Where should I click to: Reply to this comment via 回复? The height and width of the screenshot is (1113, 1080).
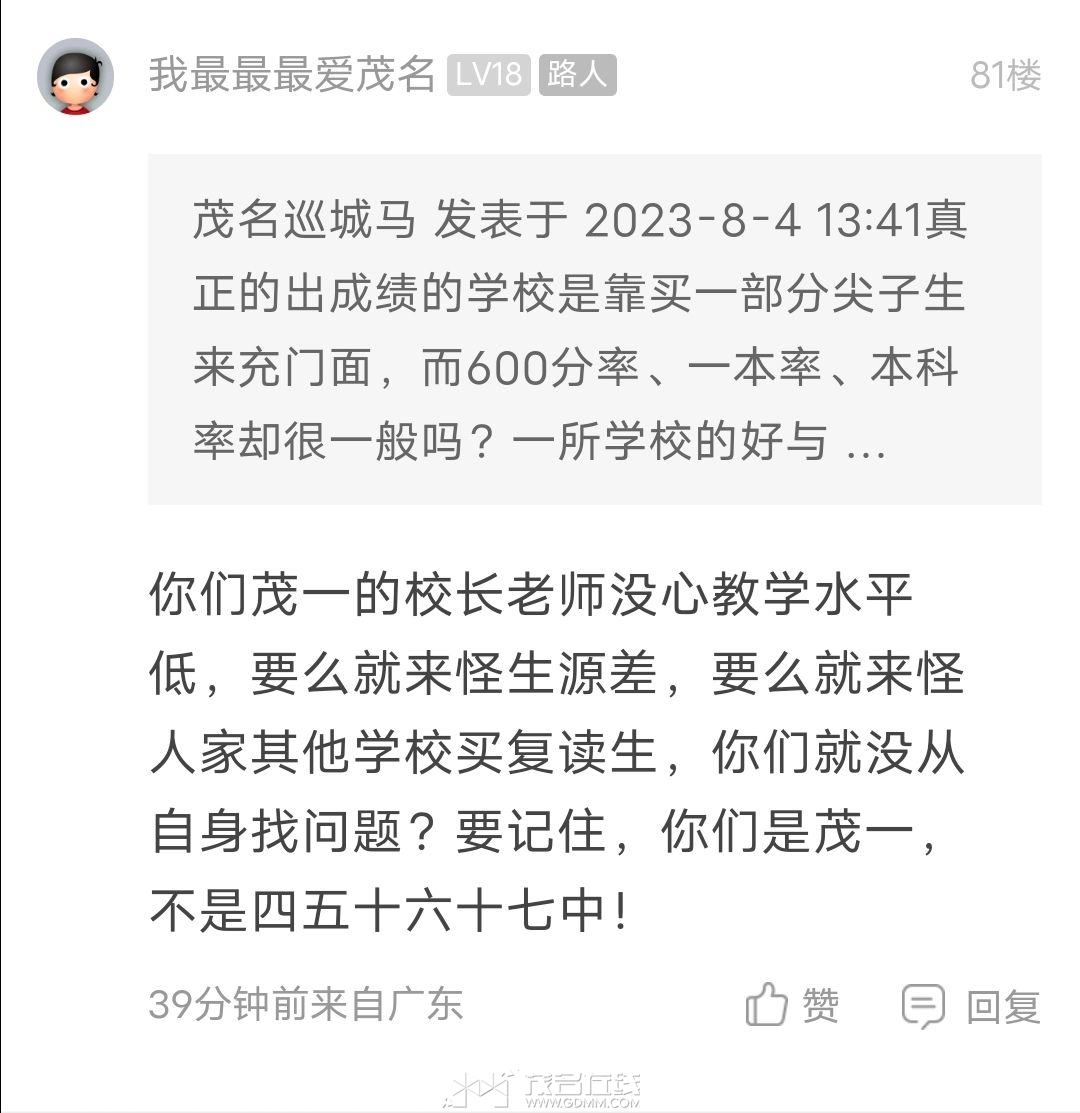[971, 1006]
